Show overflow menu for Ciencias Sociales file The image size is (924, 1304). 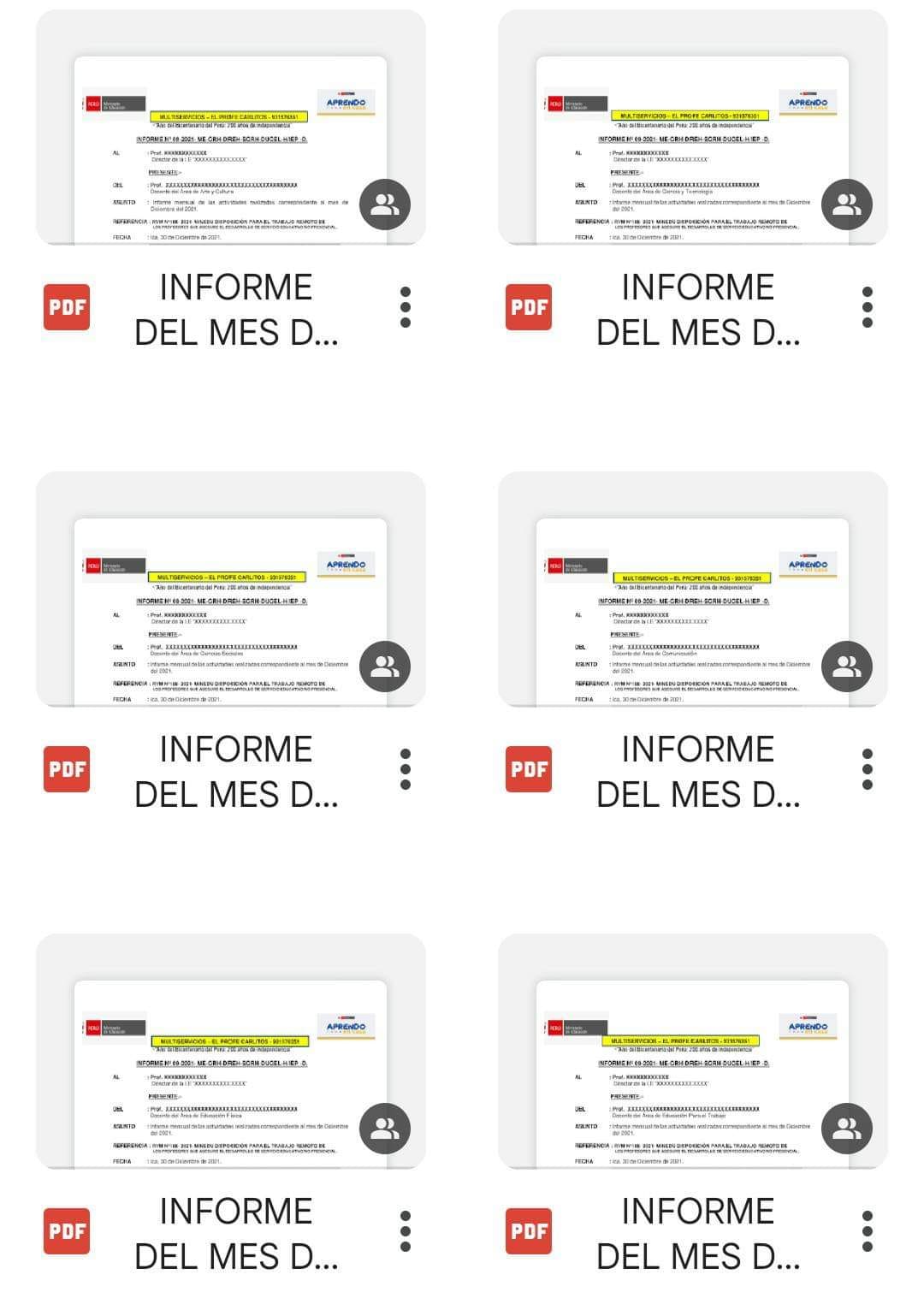[406, 769]
